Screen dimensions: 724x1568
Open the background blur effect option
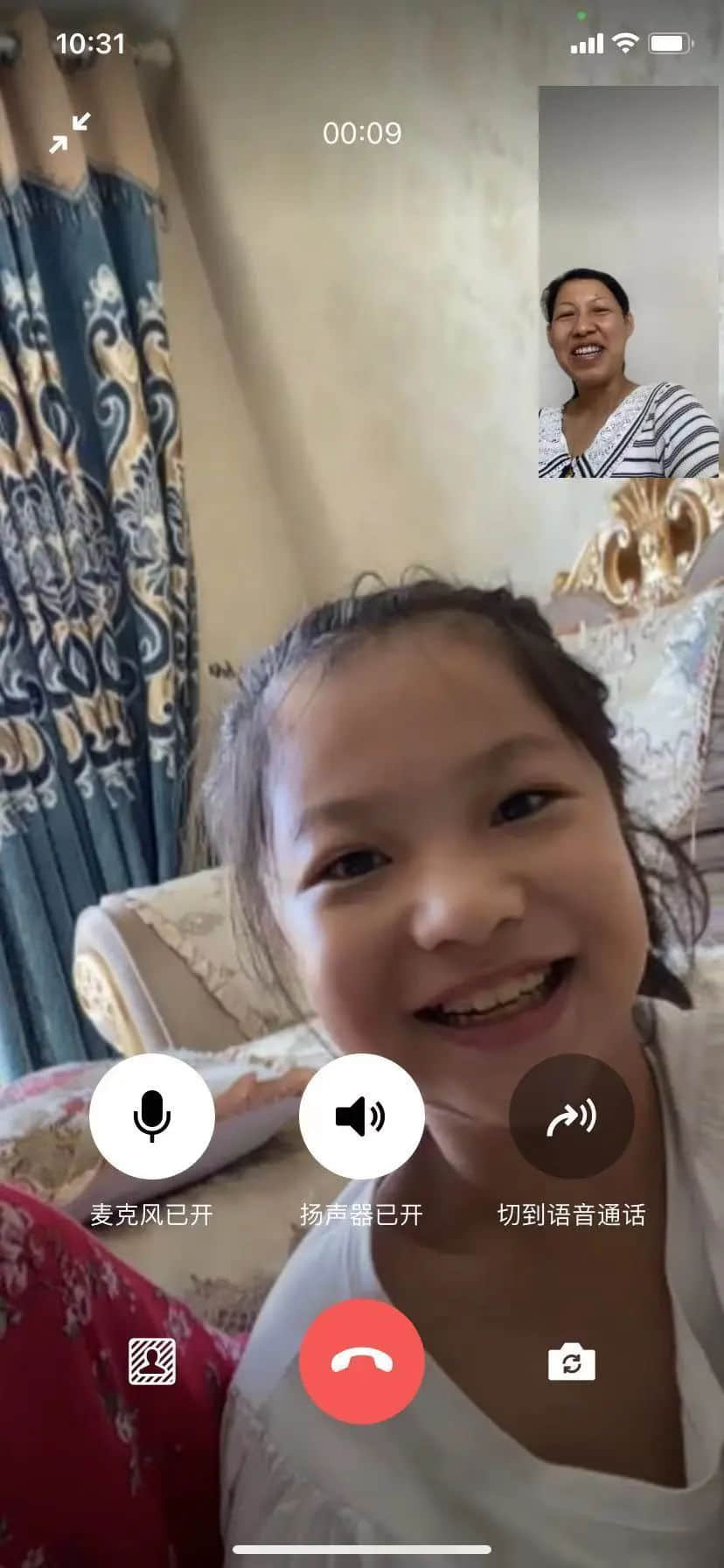click(152, 1361)
